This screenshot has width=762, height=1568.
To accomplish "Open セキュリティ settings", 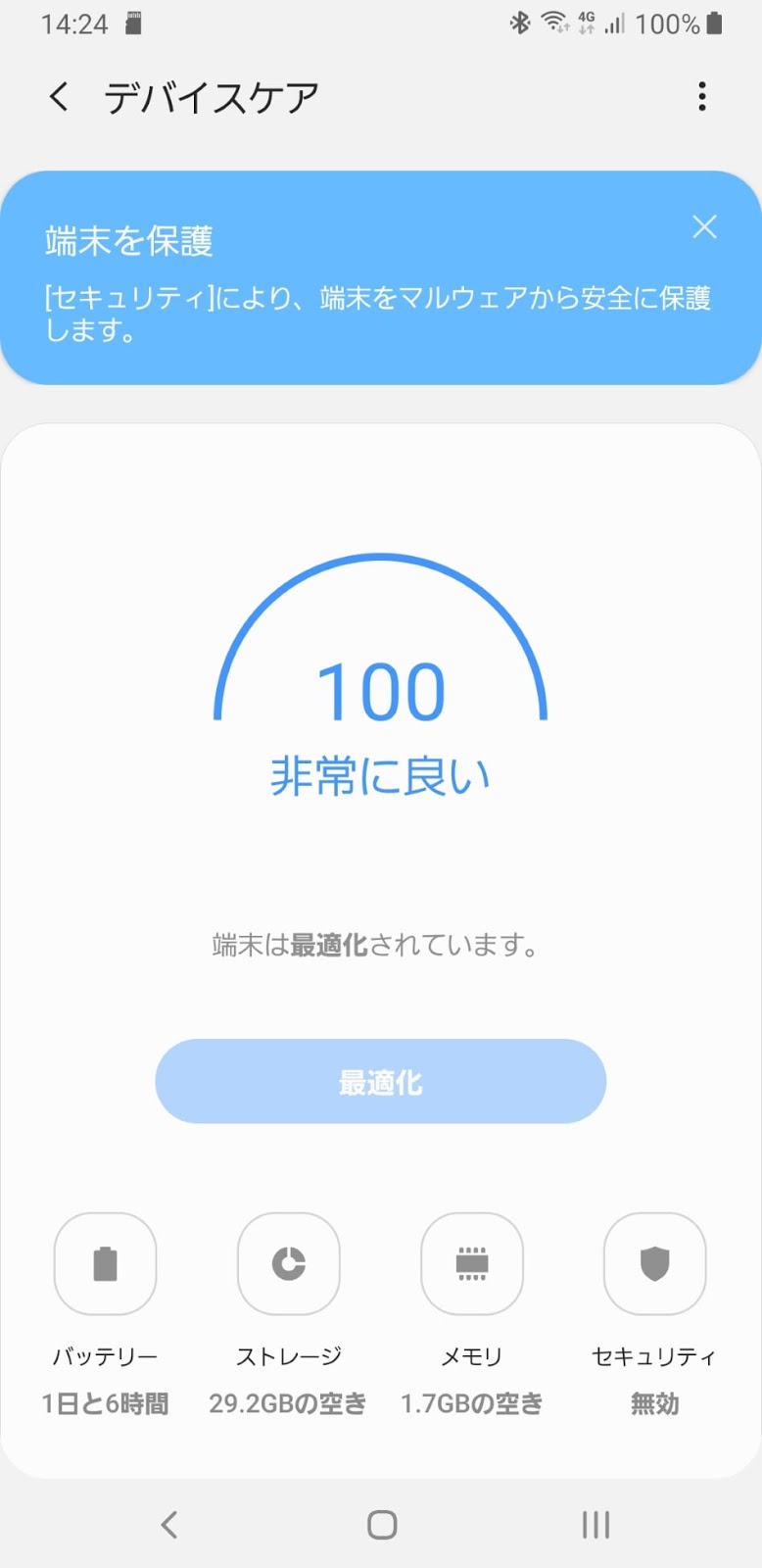I will click(x=654, y=1264).
